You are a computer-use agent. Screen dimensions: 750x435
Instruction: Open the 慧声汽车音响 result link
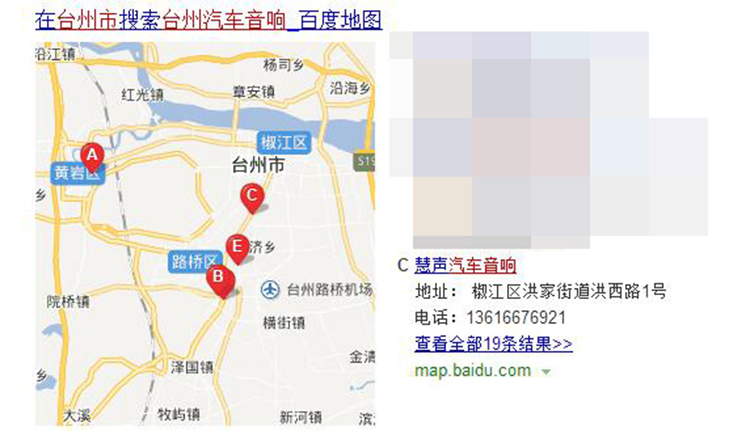(x=465, y=265)
